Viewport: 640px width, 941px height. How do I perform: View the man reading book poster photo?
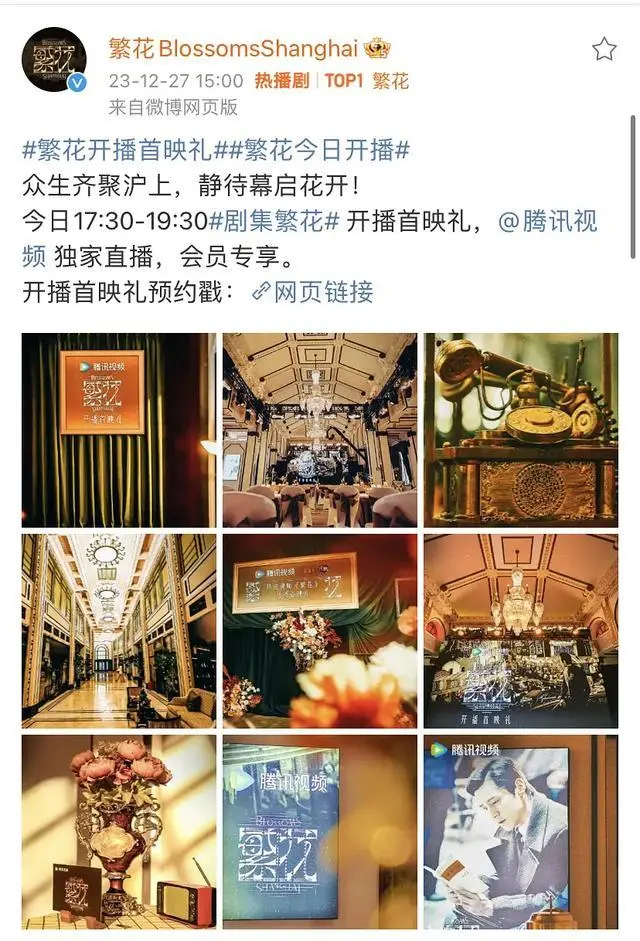pos(521,832)
